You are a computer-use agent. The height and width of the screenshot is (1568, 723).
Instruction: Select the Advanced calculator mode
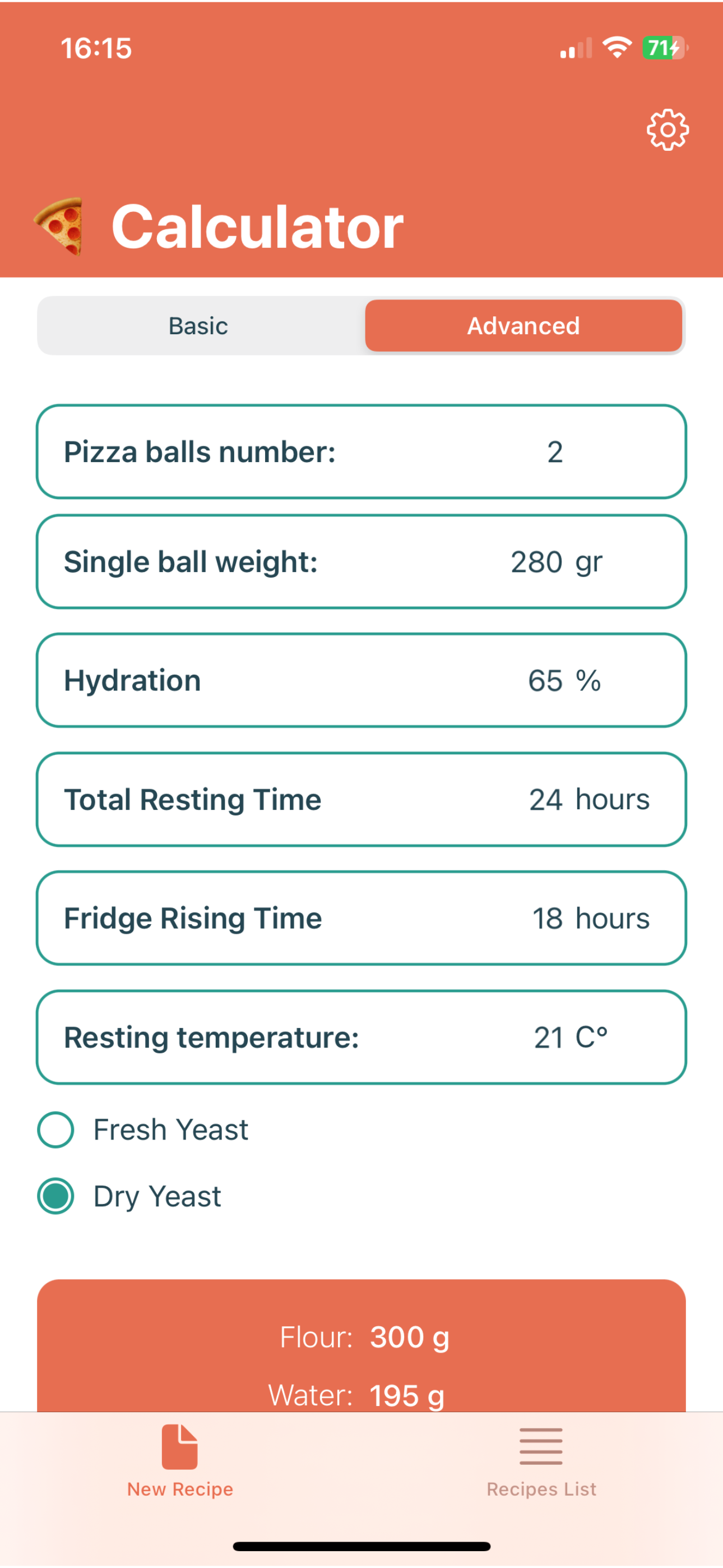pyautogui.click(x=523, y=326)
